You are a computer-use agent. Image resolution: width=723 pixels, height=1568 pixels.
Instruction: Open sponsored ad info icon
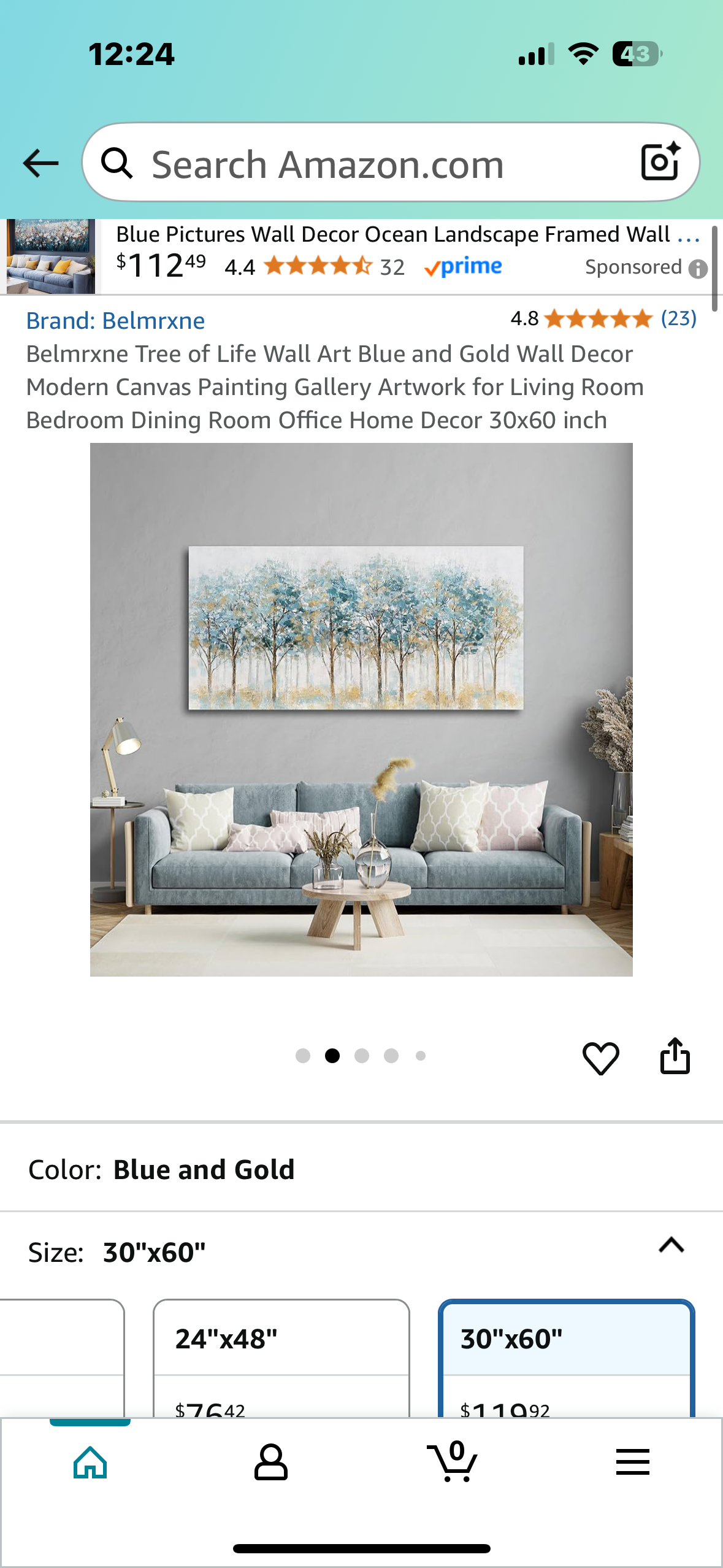(698, 269)
